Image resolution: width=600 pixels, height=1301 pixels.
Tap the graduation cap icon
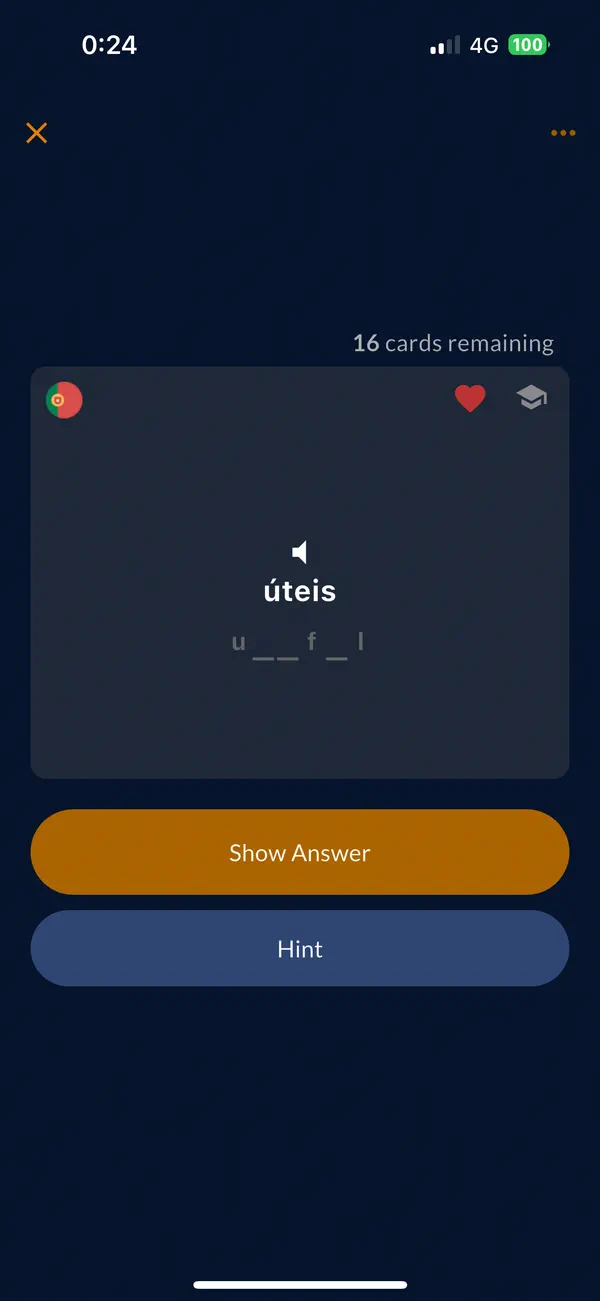click(531, 398)
